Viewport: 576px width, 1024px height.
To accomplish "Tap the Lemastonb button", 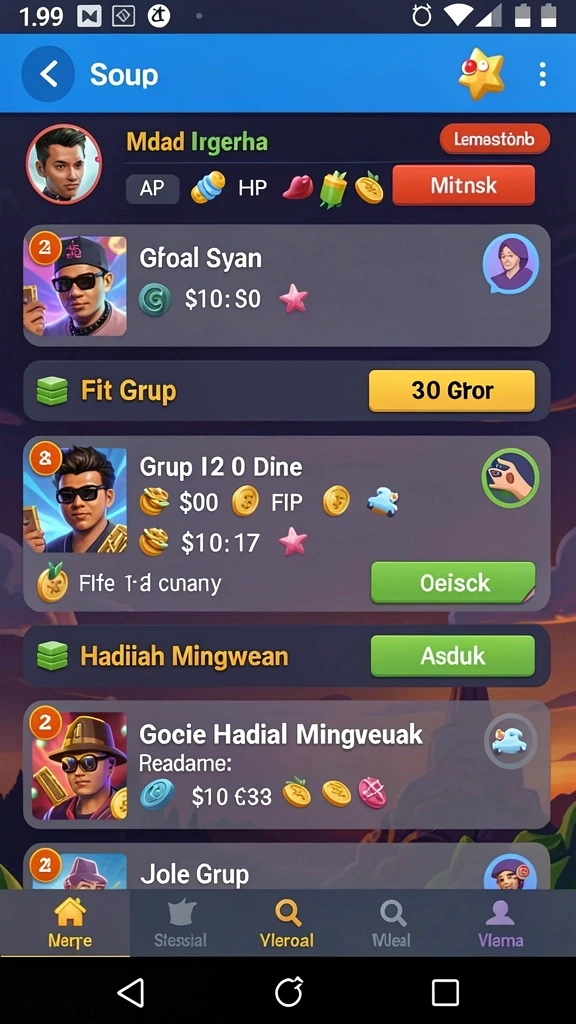I will [494, 139].
